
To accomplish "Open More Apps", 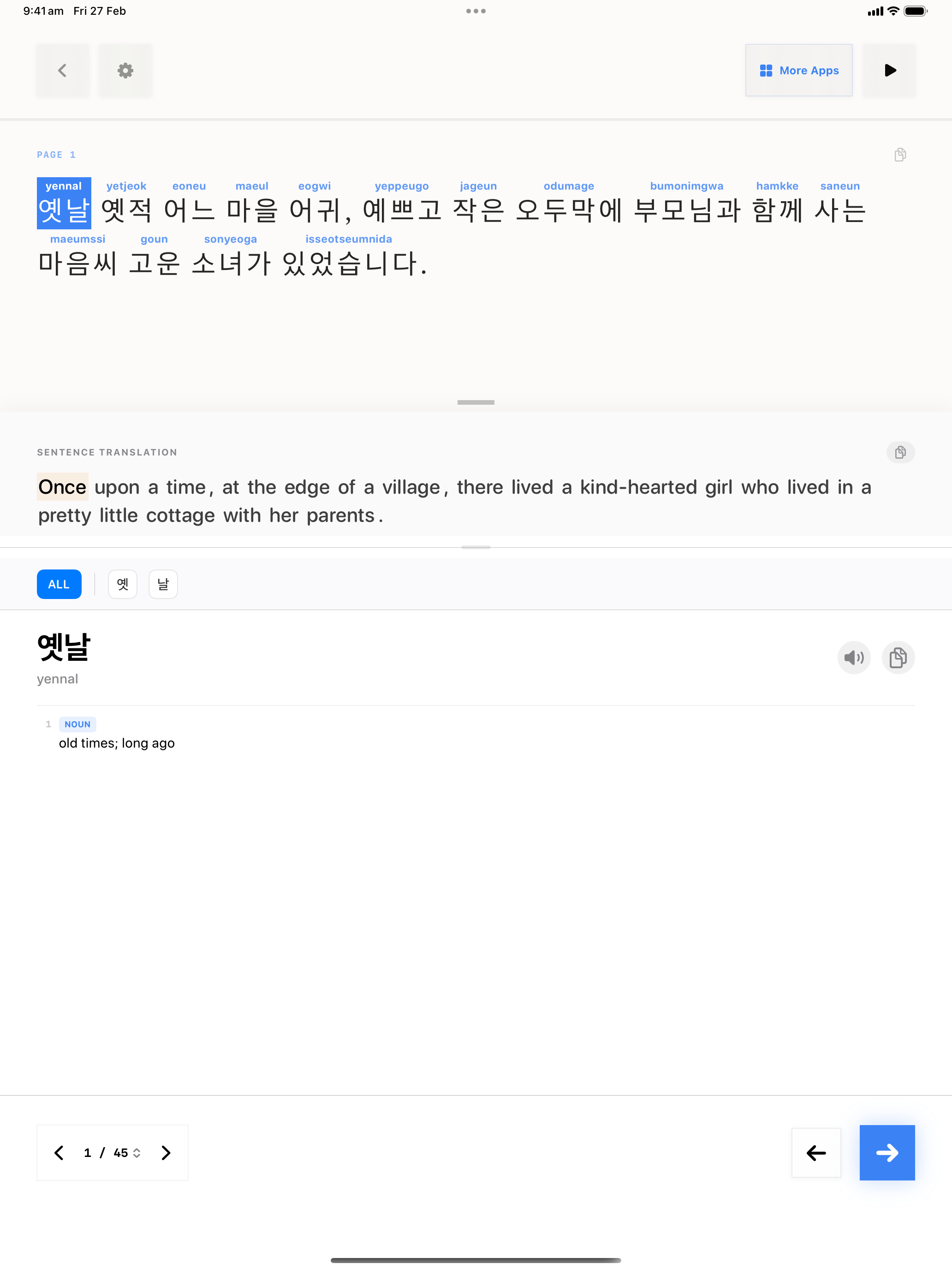I will tap(798, 71).
